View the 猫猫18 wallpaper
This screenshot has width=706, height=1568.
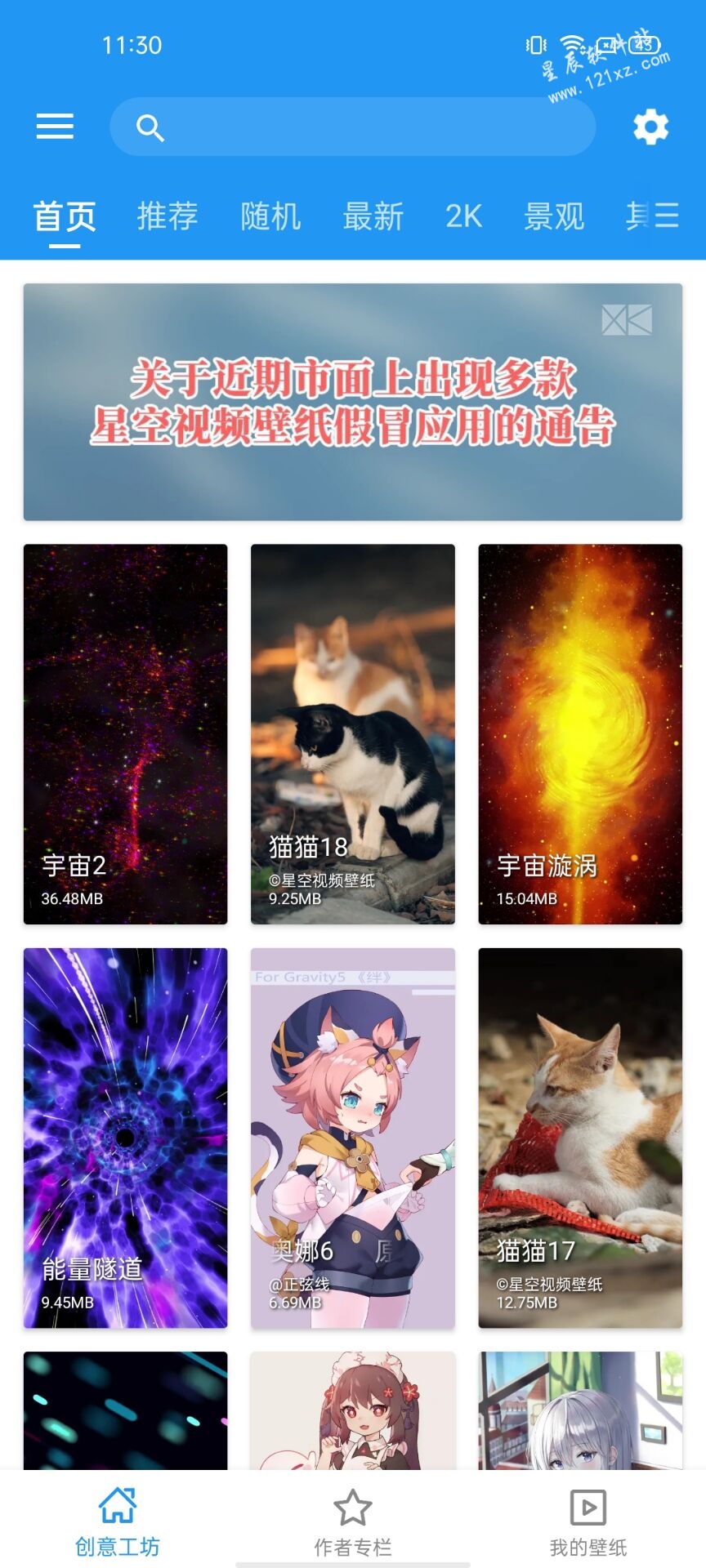tap(352, 733)
